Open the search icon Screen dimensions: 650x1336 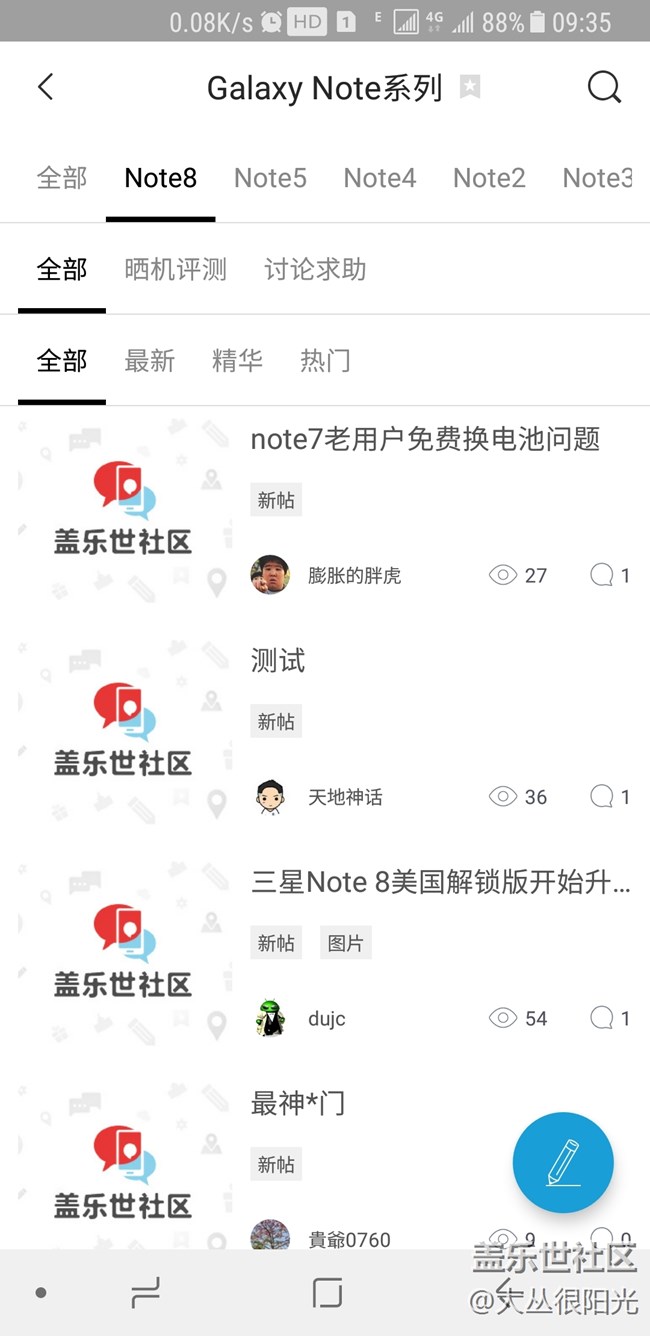pyautogui.click(x=604, y=87)
